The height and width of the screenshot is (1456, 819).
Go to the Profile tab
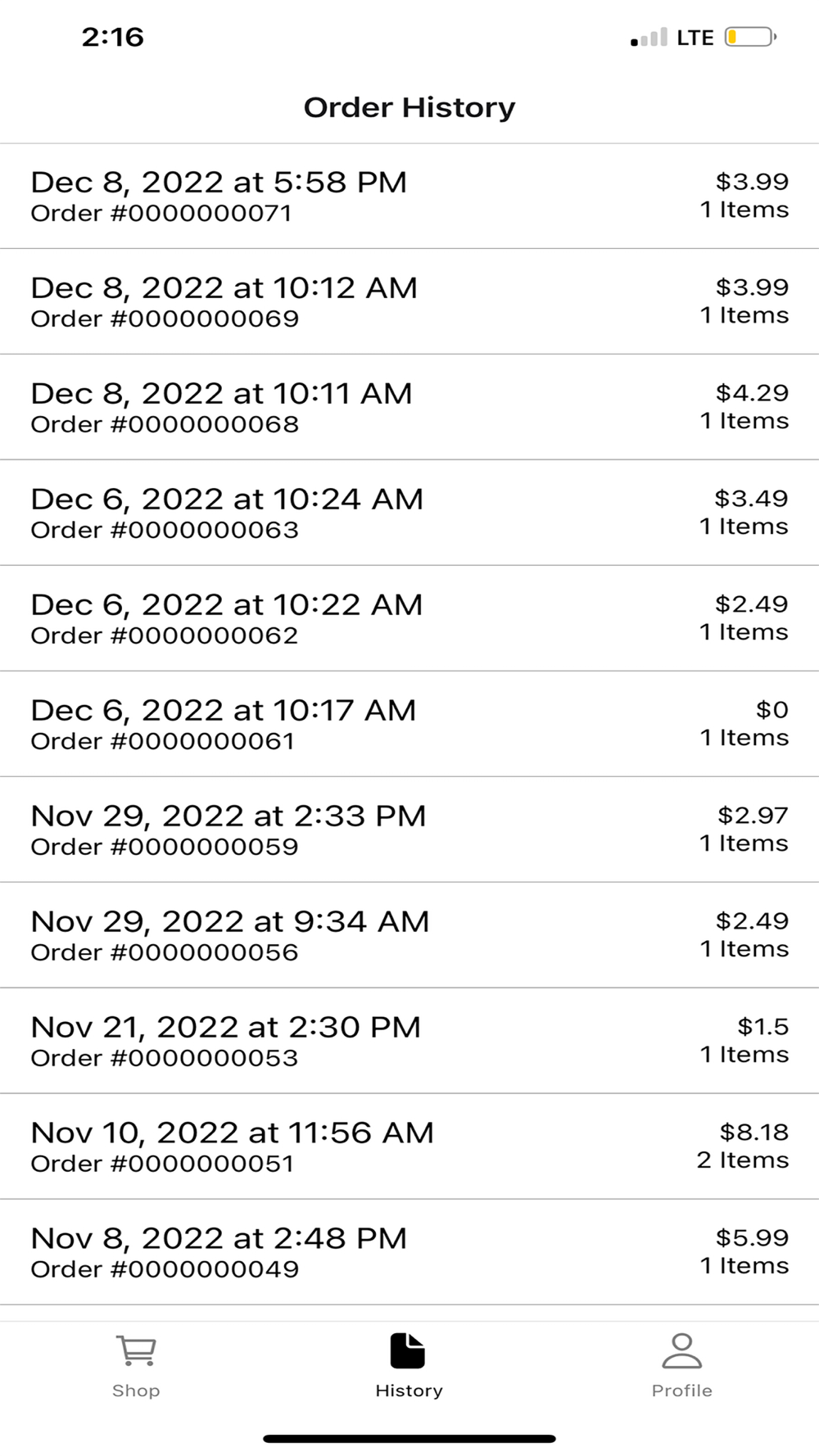[x=681, y=1366]
